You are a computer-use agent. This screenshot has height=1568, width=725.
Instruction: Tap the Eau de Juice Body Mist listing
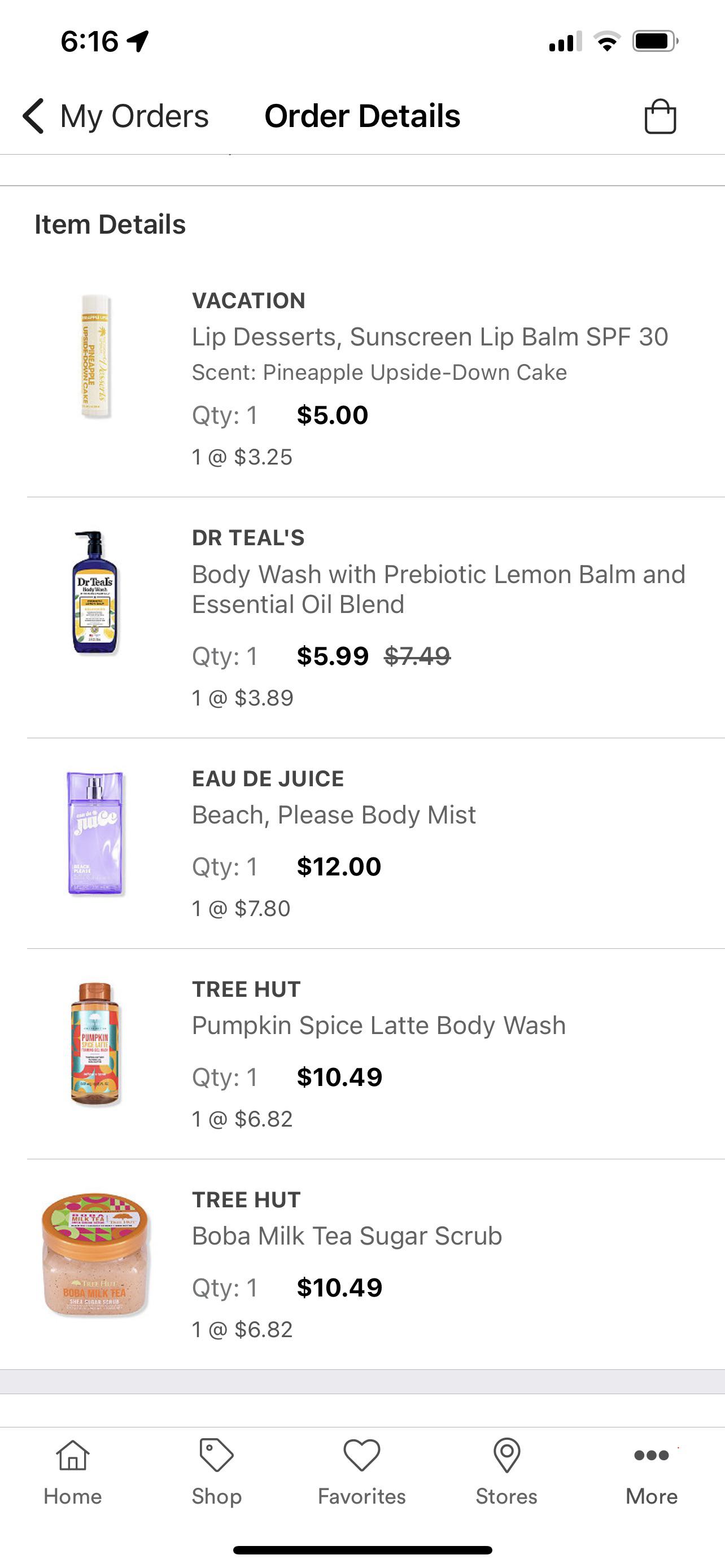click(334, 814)
